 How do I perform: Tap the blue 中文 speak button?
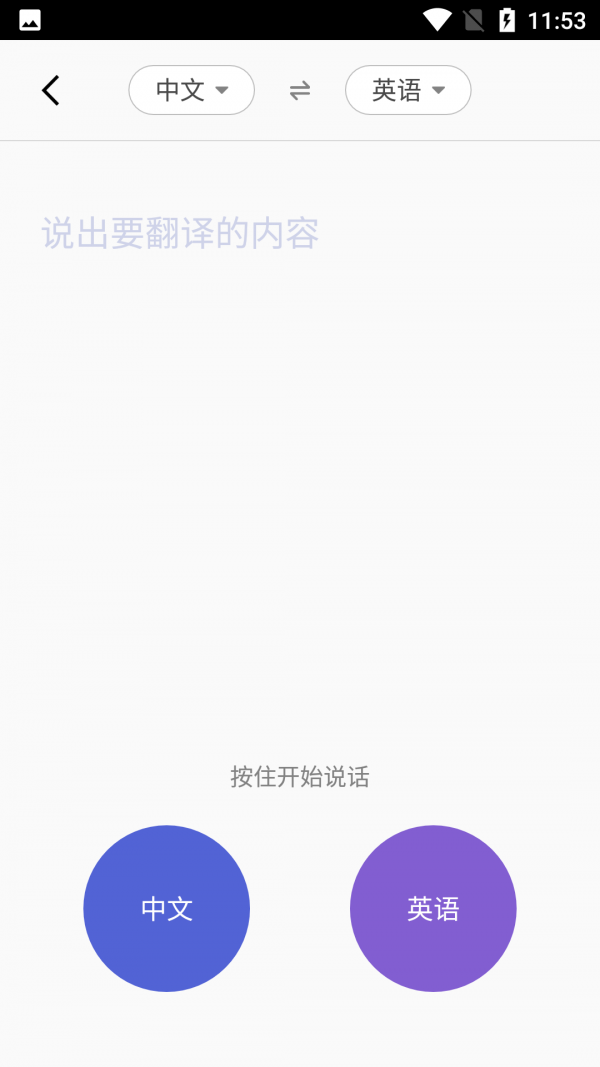point(166,908)
